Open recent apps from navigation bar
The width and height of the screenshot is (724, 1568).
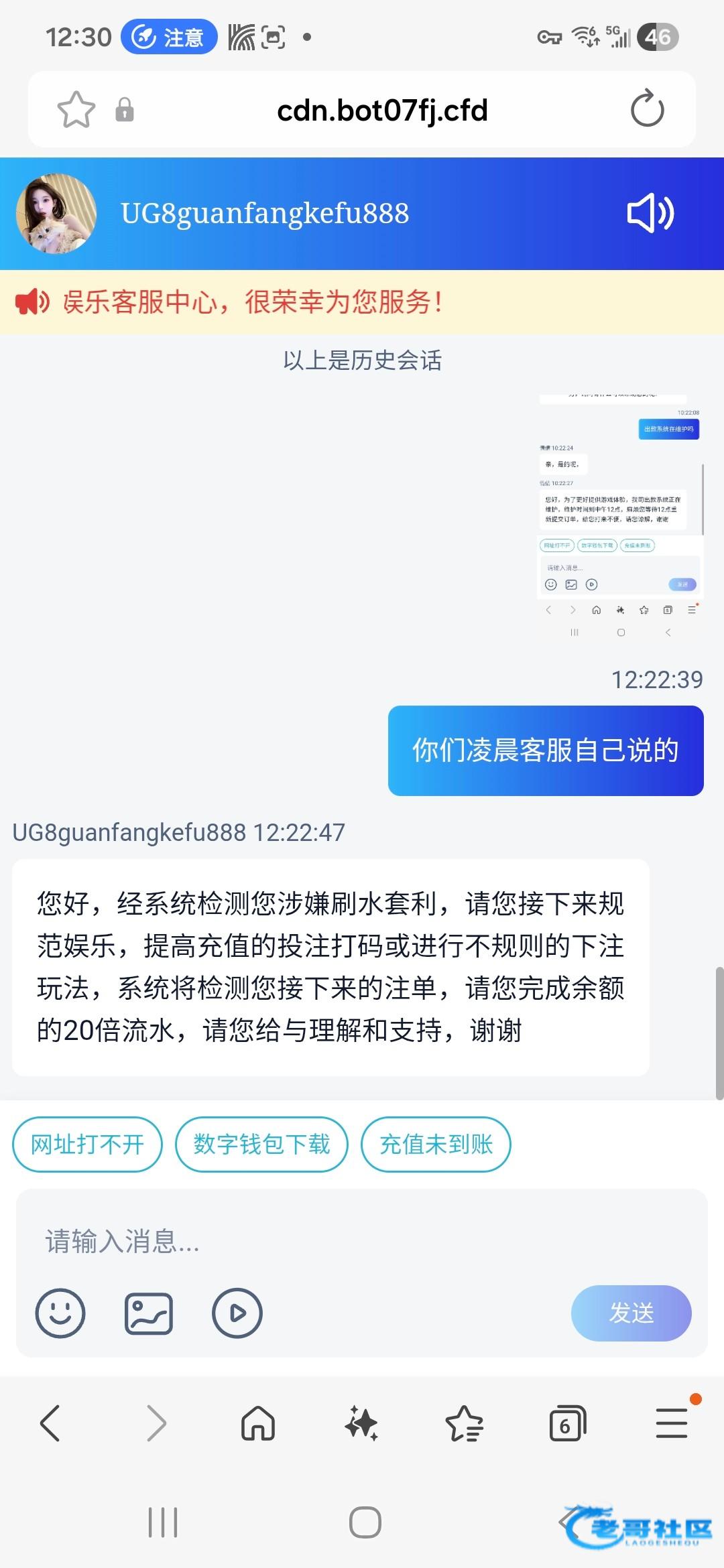pyautogui.click(x=163, y=1522)
